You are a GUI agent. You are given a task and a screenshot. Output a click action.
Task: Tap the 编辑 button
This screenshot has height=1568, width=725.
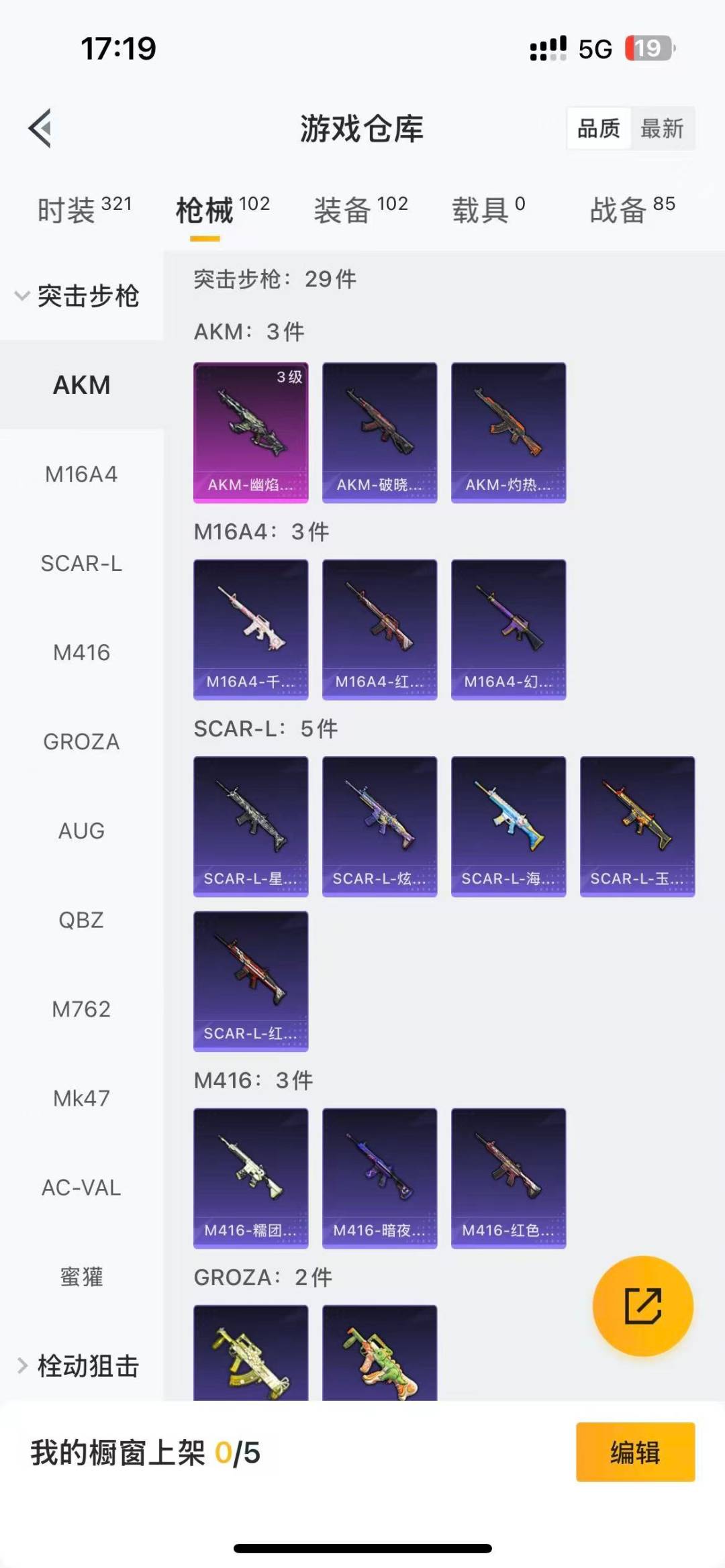point(635,1452)
